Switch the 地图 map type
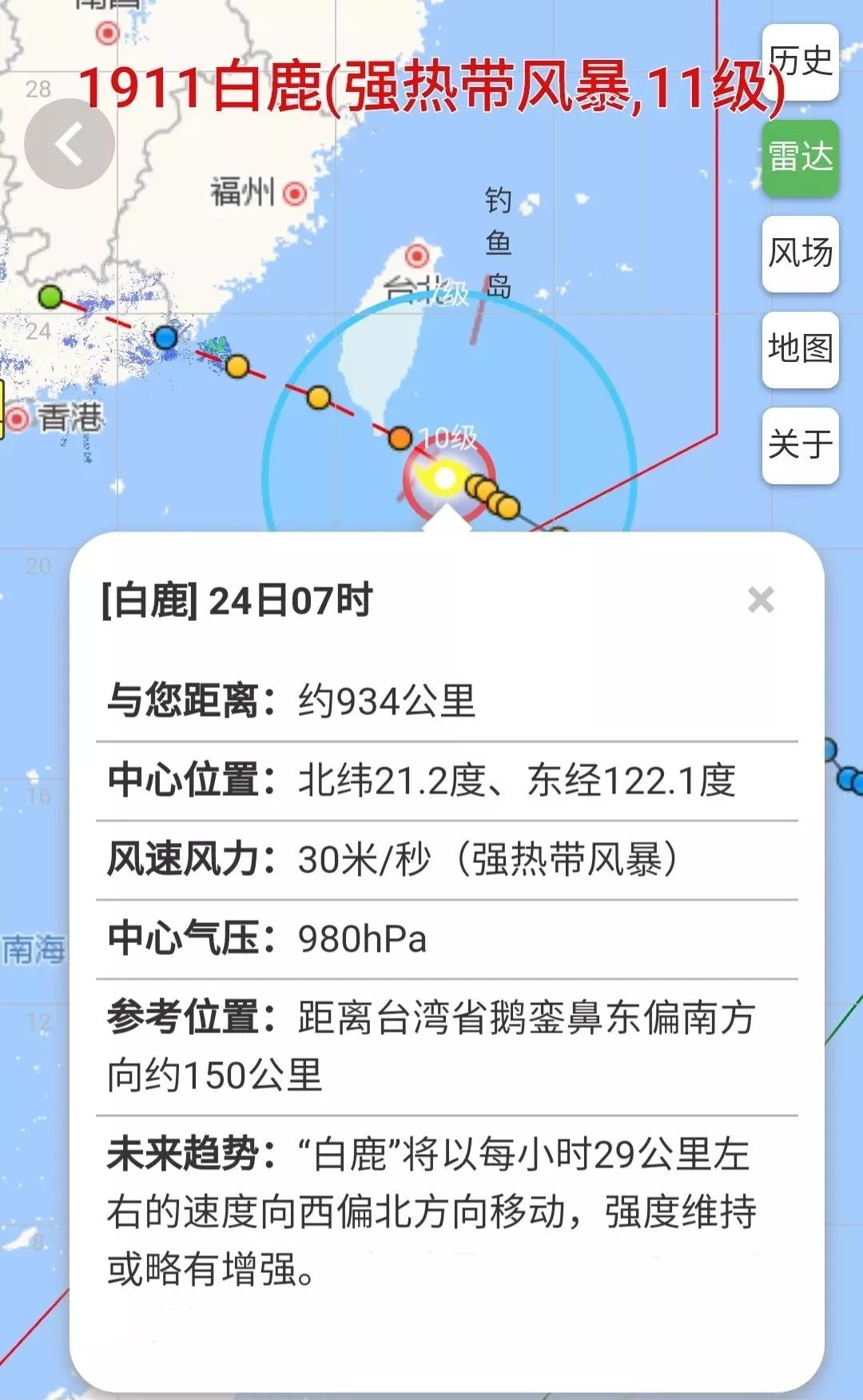 coord(800,350)
